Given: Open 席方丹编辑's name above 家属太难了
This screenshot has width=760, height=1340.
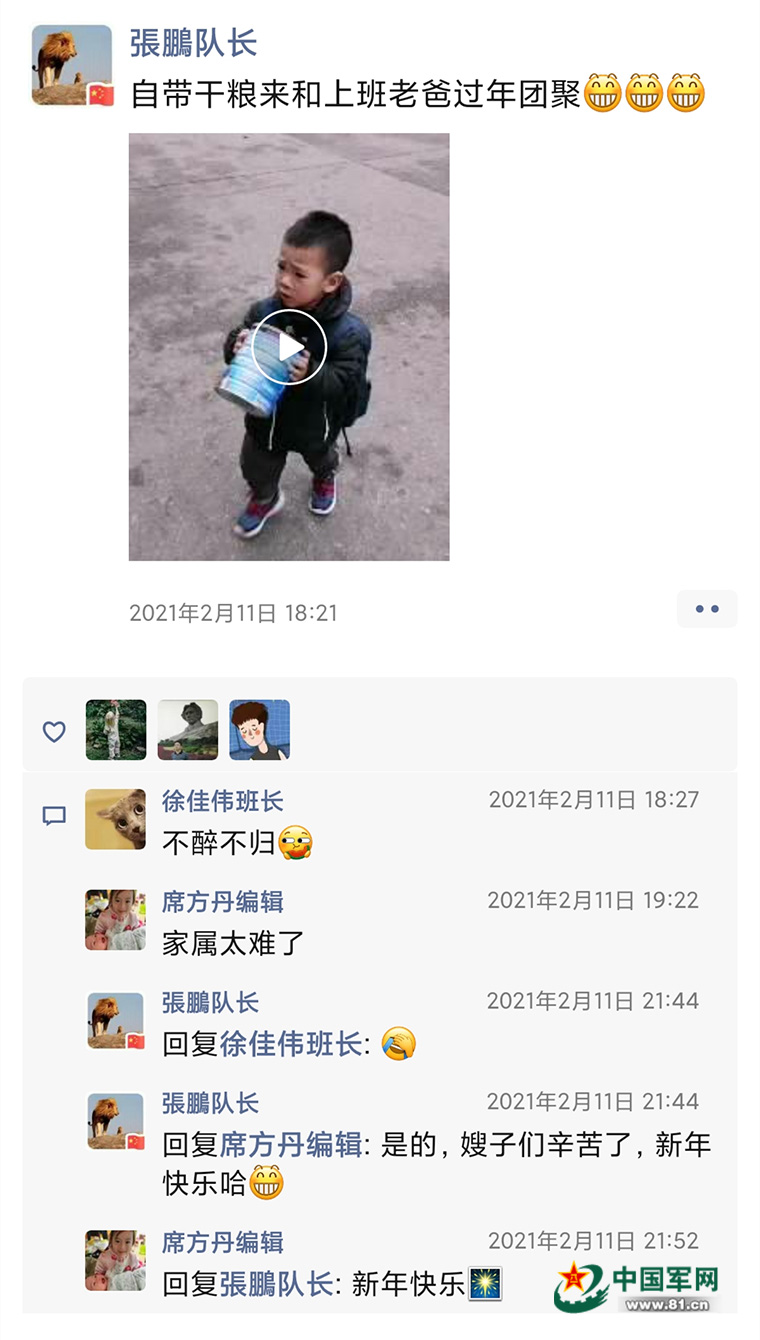Looking at the screenshot, I should [x=223, y=902].
